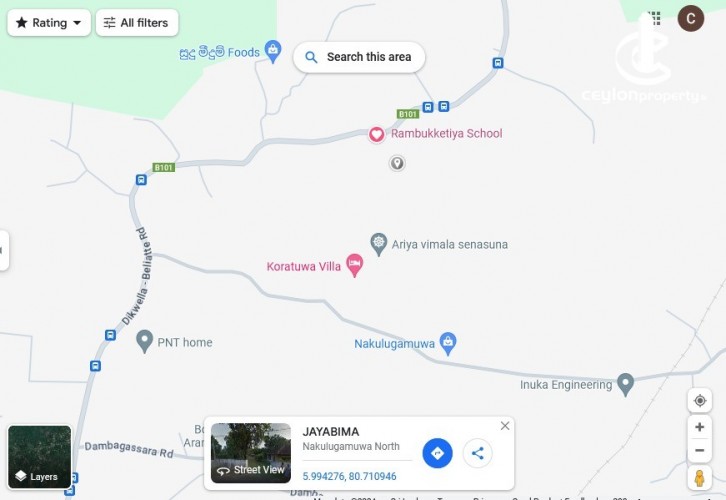Open the Rating filter dropdown
Image resolution: width=726 pixels, height=500 pixels.
click(x=49, y=23)
